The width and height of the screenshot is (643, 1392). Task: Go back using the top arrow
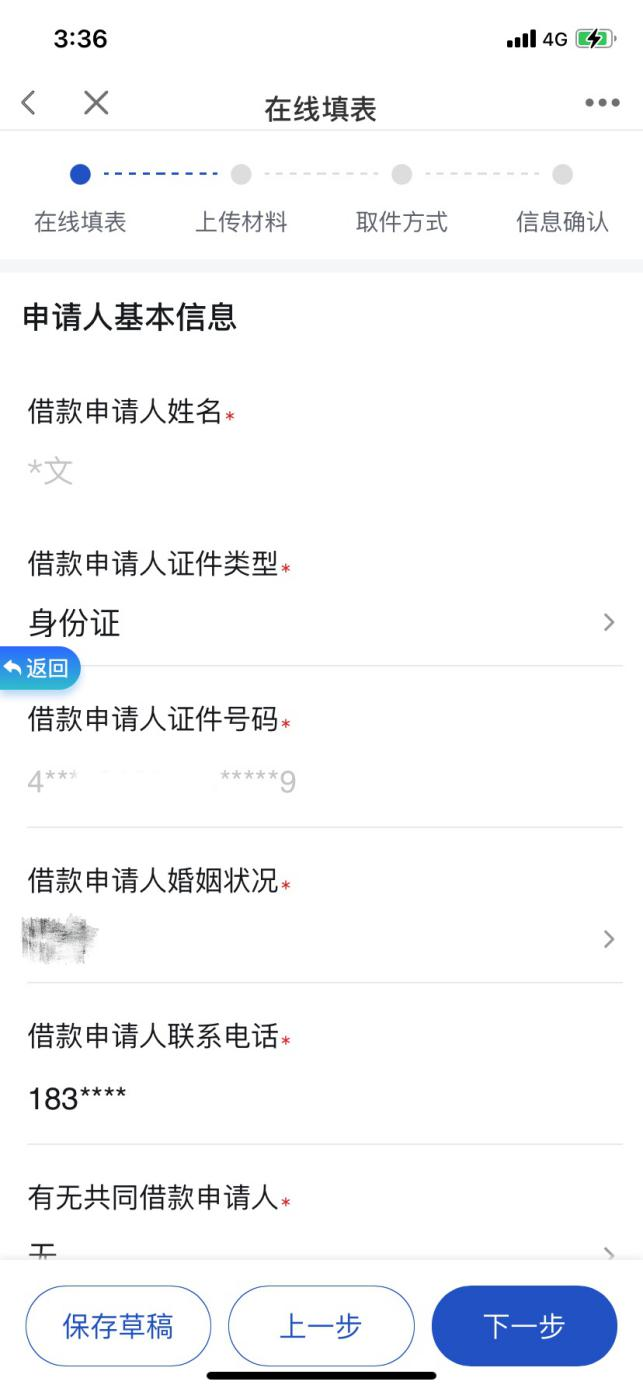(x=28, y=102)
